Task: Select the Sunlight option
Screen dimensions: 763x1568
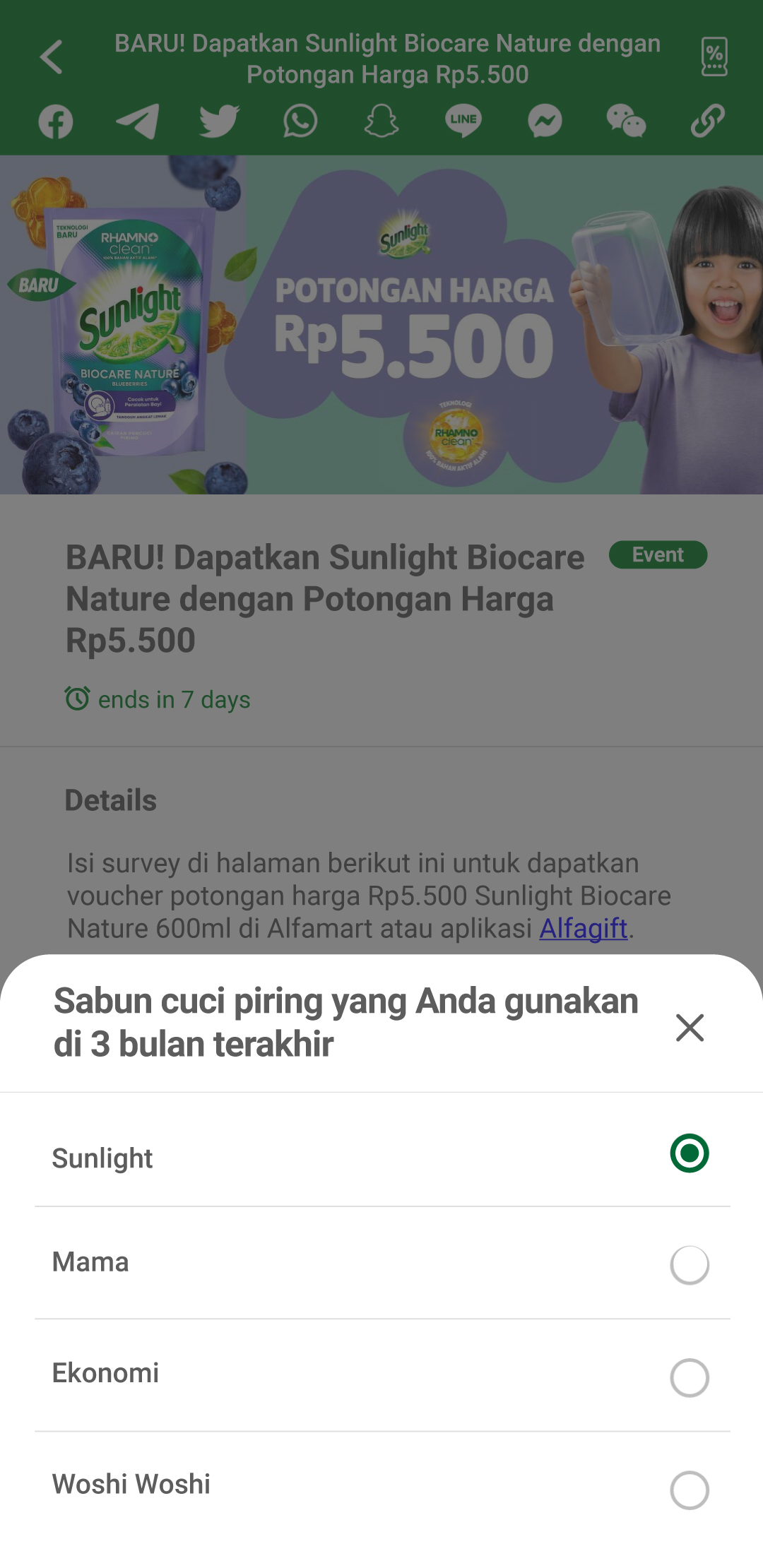Action: 689,1153
